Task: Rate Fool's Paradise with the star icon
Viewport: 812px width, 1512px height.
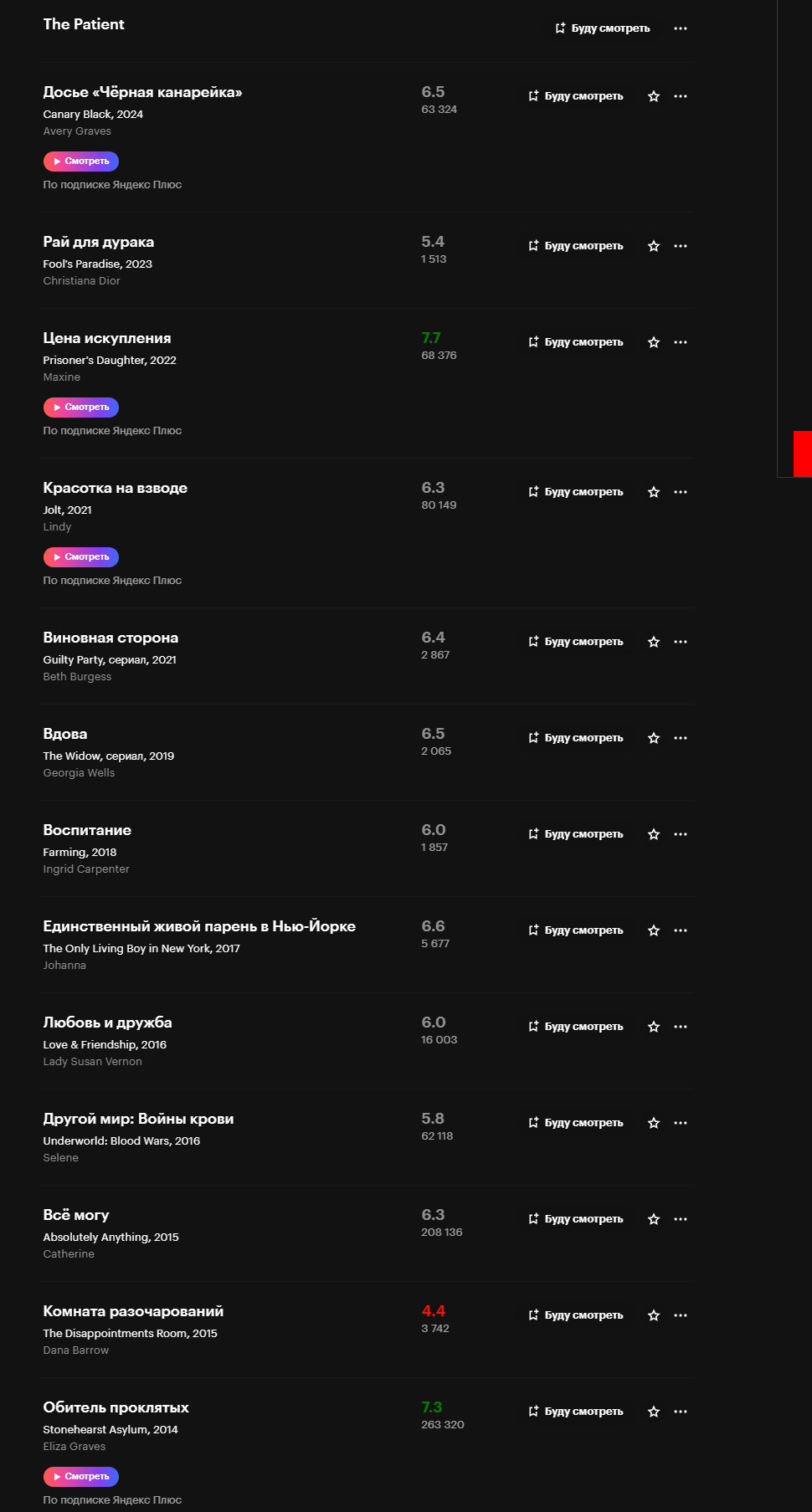Action: click(654, 246)
